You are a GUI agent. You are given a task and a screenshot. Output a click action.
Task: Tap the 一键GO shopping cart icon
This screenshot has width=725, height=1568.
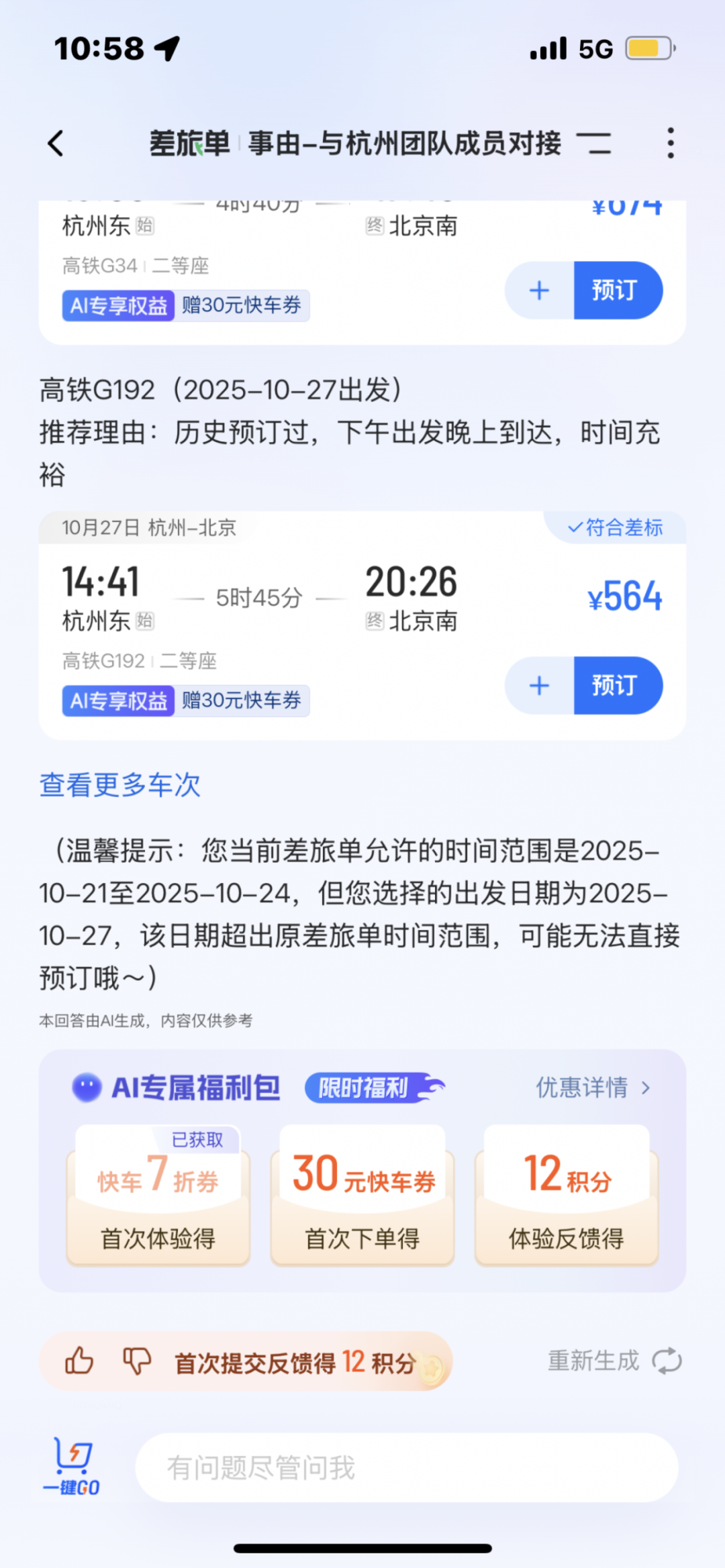pyautogui.click(x=72, y=1466)
